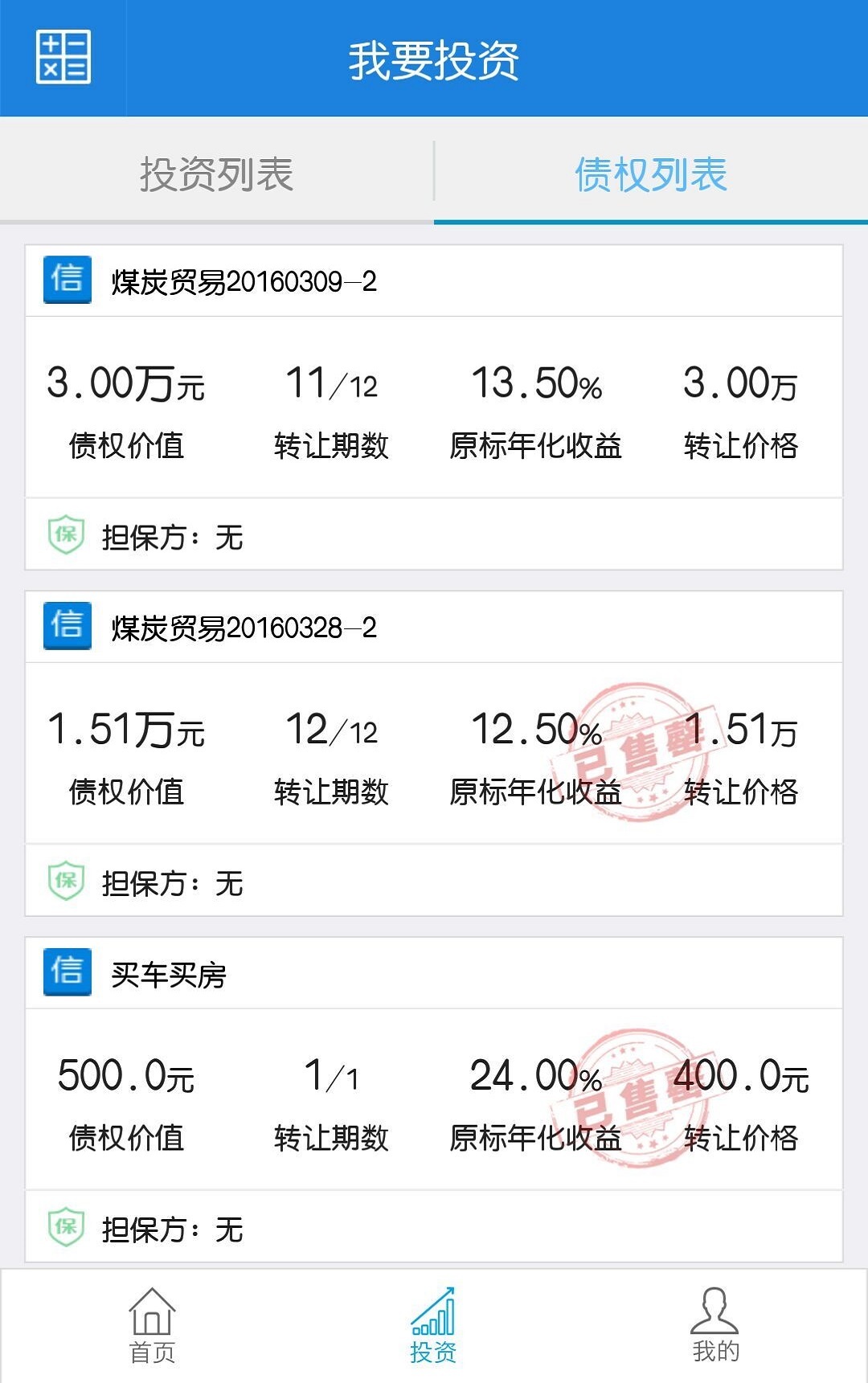Open the calculator icon in header
The image size is (868, 1383).
[x=63, y=57]
